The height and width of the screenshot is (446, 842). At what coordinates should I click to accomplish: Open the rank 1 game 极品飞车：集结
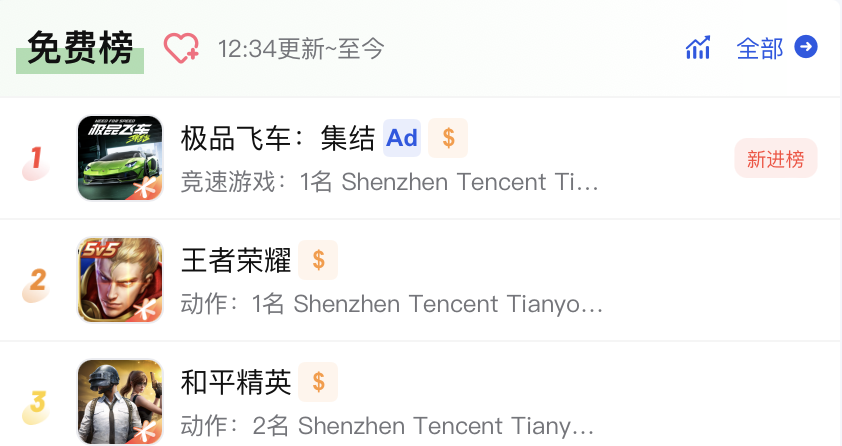point(278,138)
